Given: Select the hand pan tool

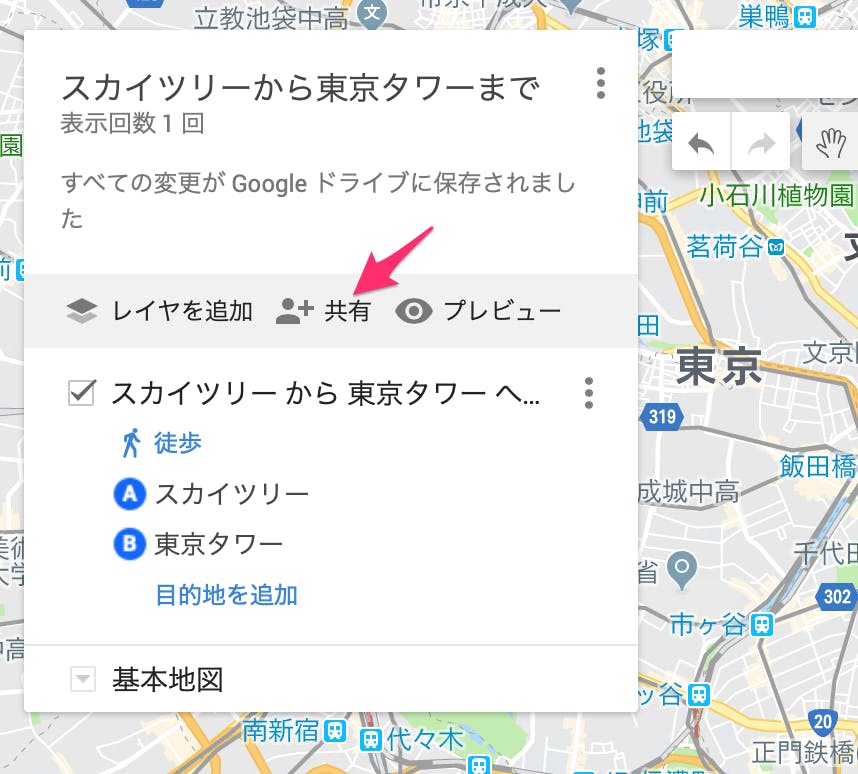Looking at the screenshot, I should pyautogui.click(x=830, y=145).
